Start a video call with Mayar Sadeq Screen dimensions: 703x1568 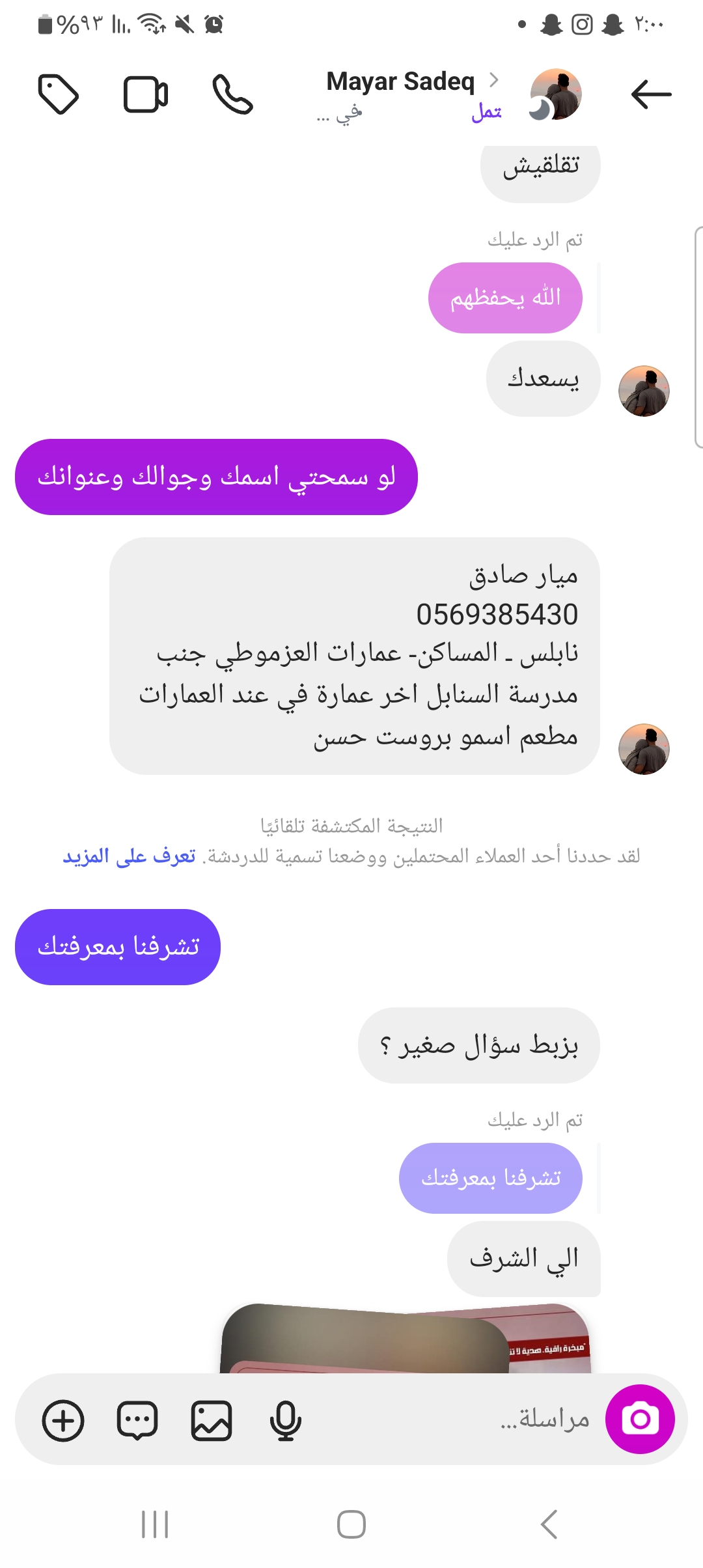point(146,95)
